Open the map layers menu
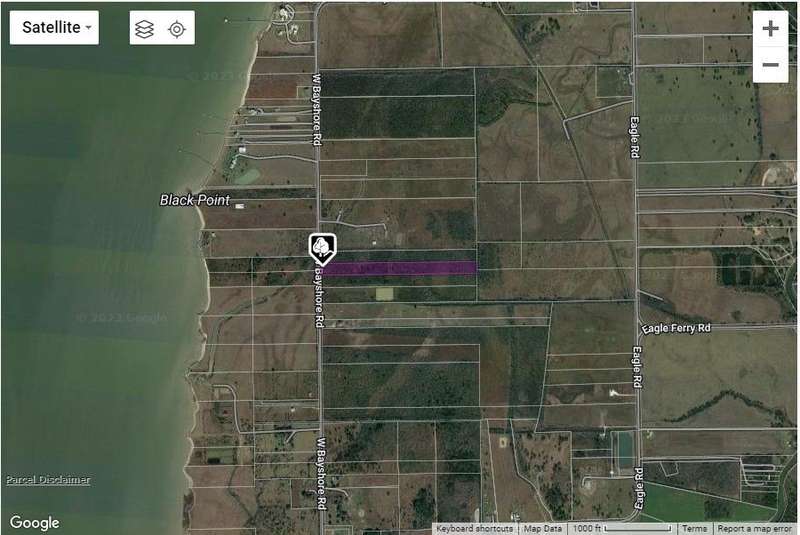 click(145, 29)
